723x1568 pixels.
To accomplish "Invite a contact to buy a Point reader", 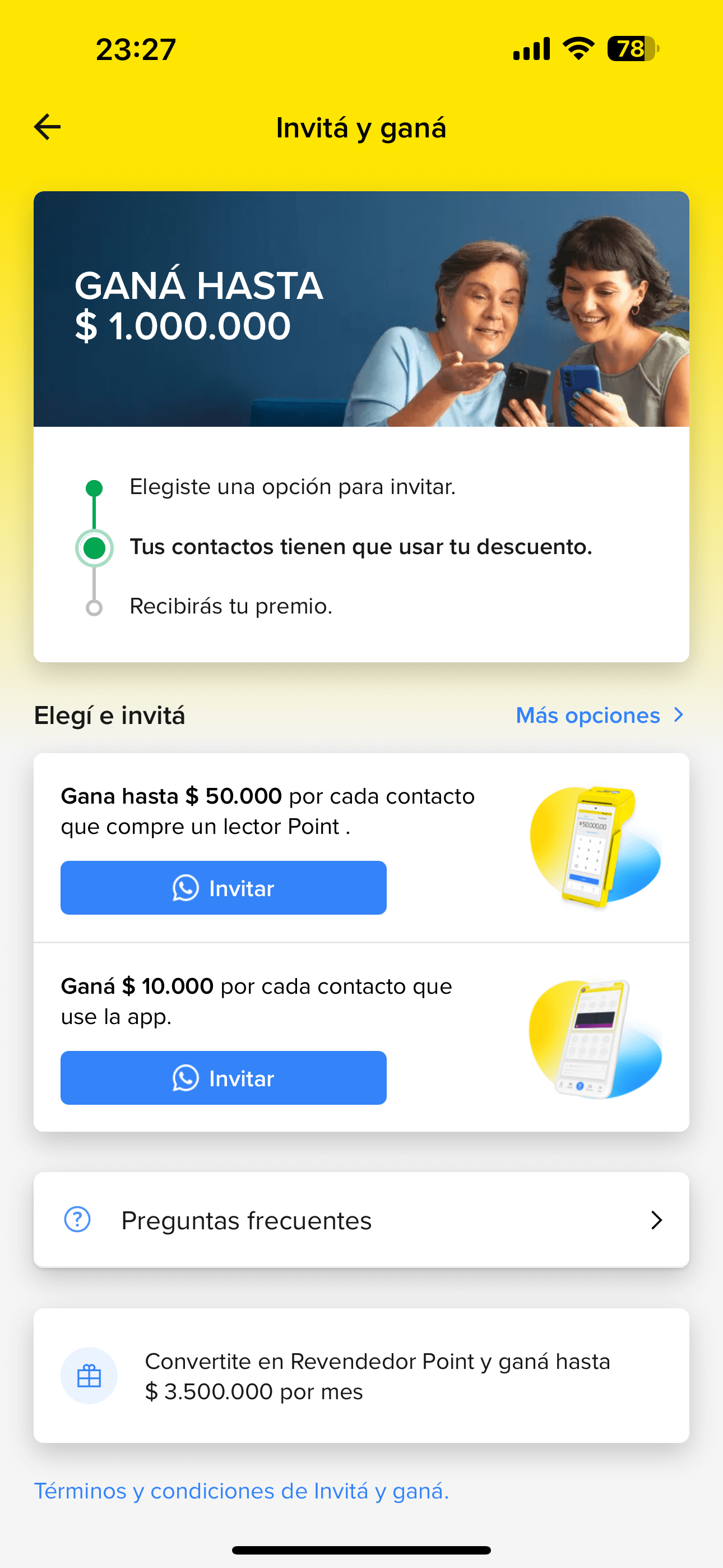I will pos(224,888).
